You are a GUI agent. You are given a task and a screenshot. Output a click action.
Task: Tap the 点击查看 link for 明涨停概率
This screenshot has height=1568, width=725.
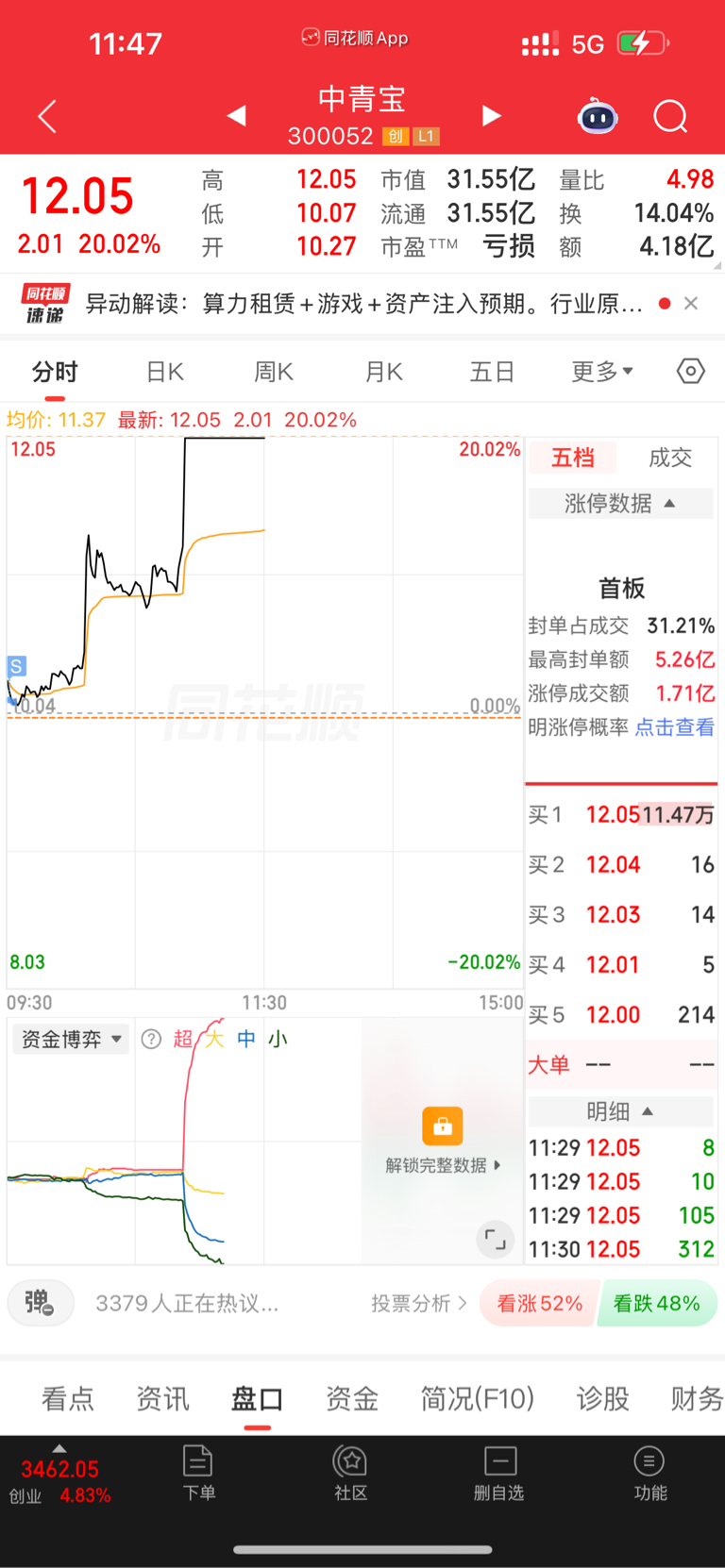pos(674,727)
